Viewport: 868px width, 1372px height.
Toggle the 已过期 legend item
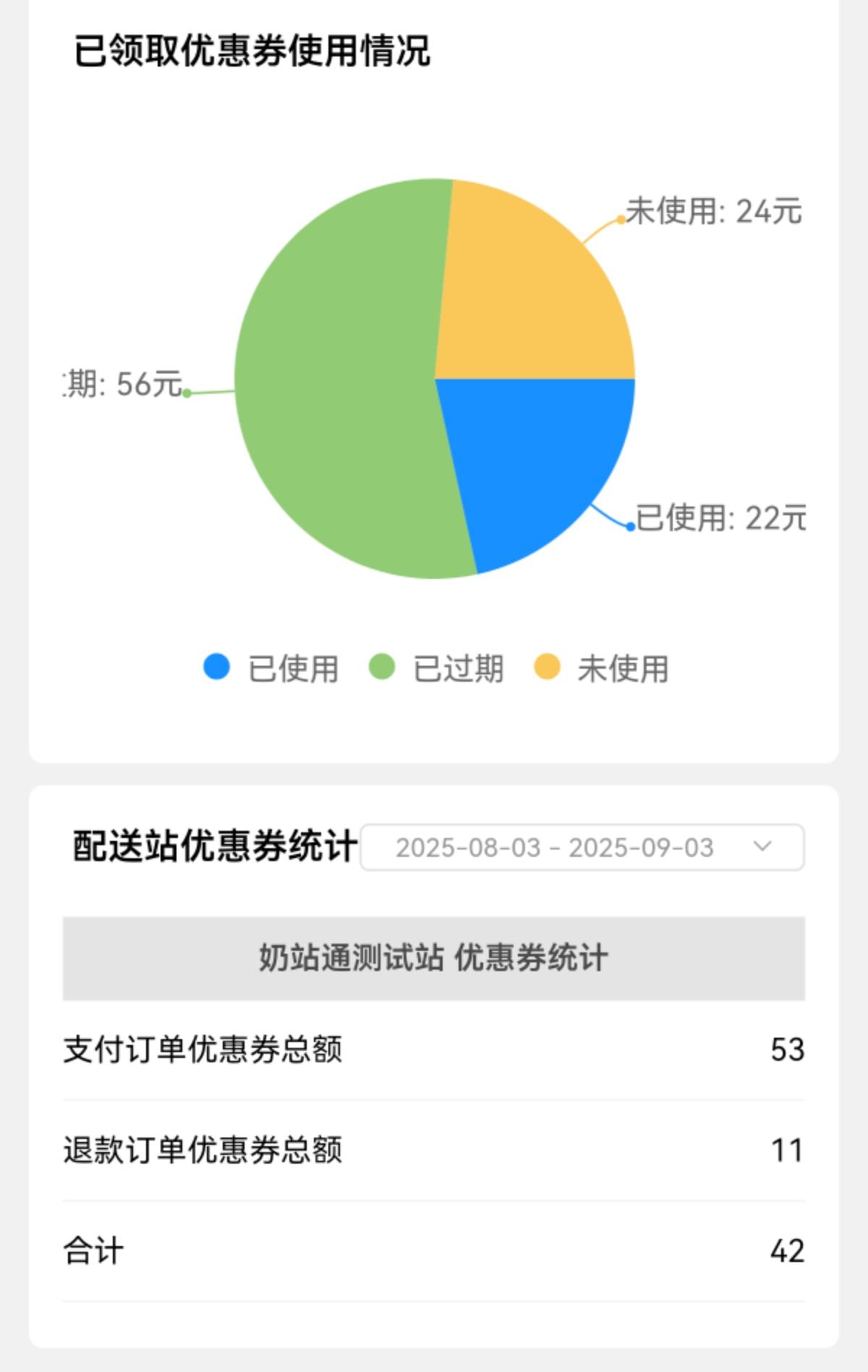437,668
